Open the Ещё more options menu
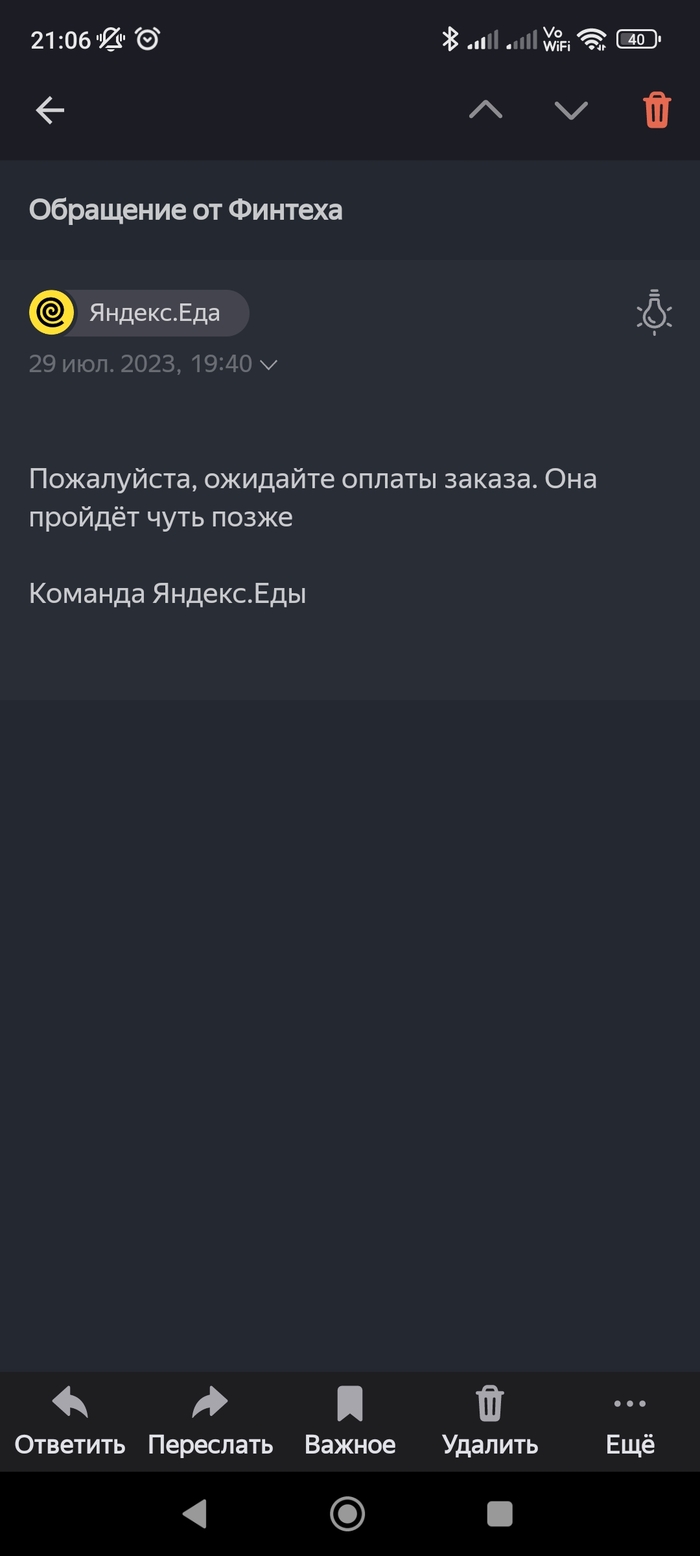 [x=630, y=1421]
